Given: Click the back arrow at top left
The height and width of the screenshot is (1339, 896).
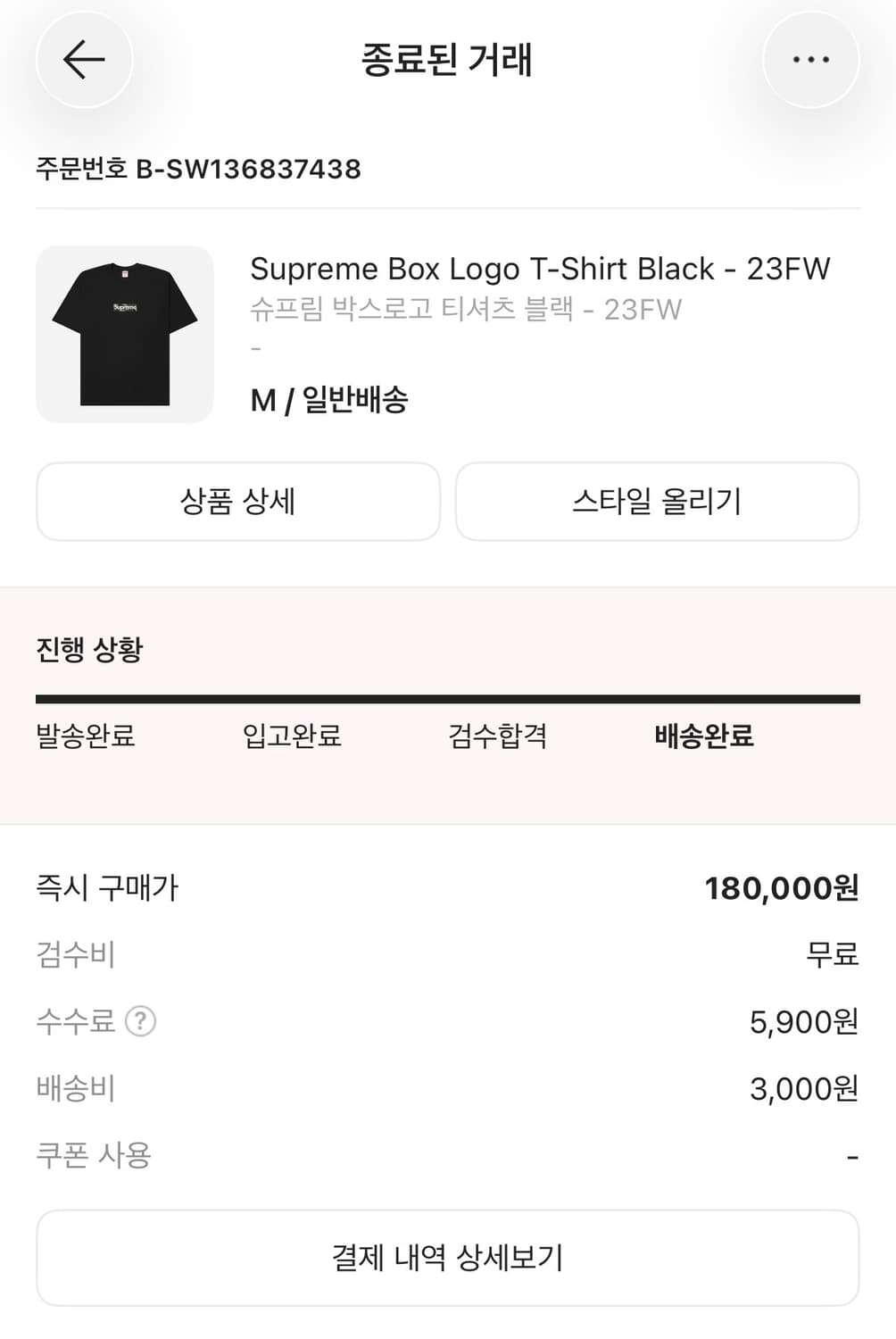Looking at the screenshot, I should pyautogui.click(x=83, y=59).
